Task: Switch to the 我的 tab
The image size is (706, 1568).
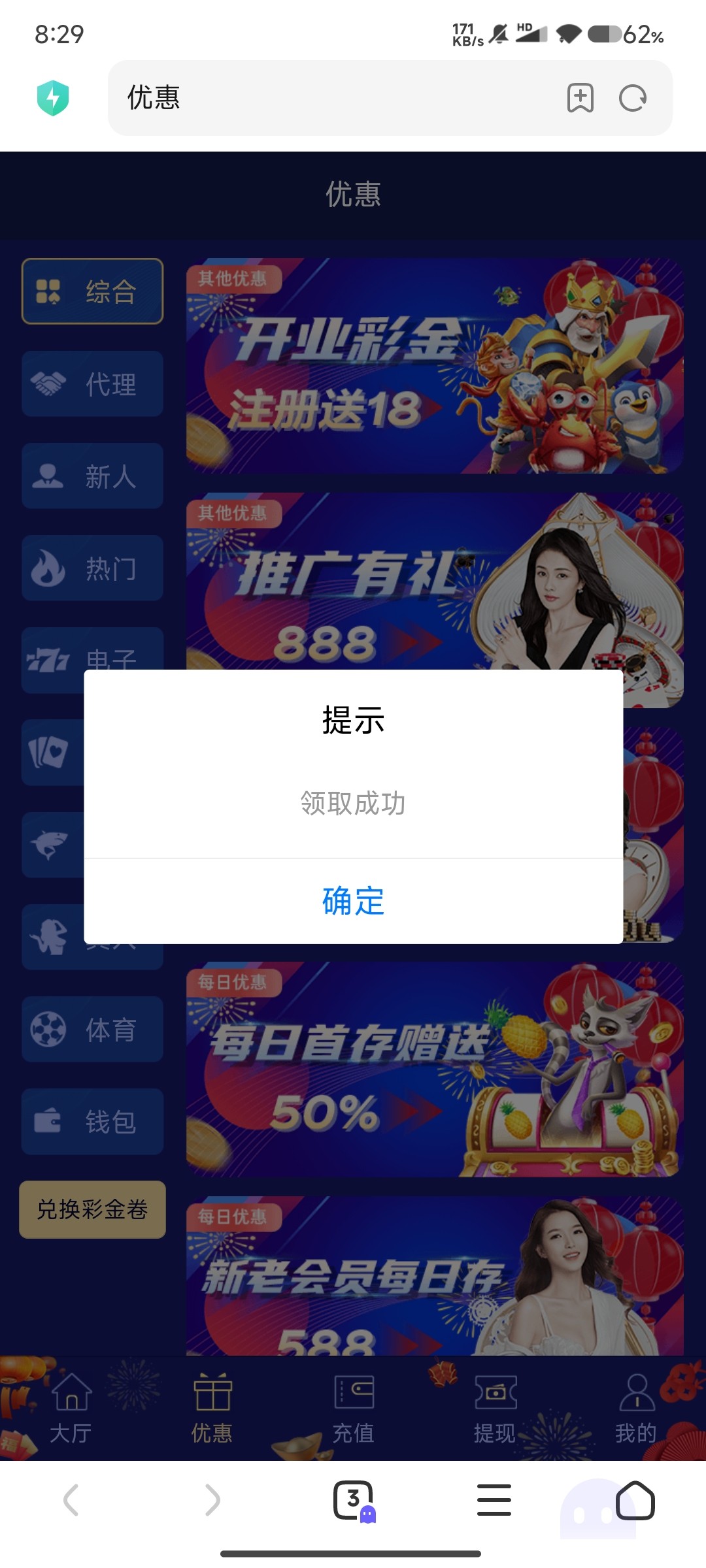Action: click(x=636, y=1408)
